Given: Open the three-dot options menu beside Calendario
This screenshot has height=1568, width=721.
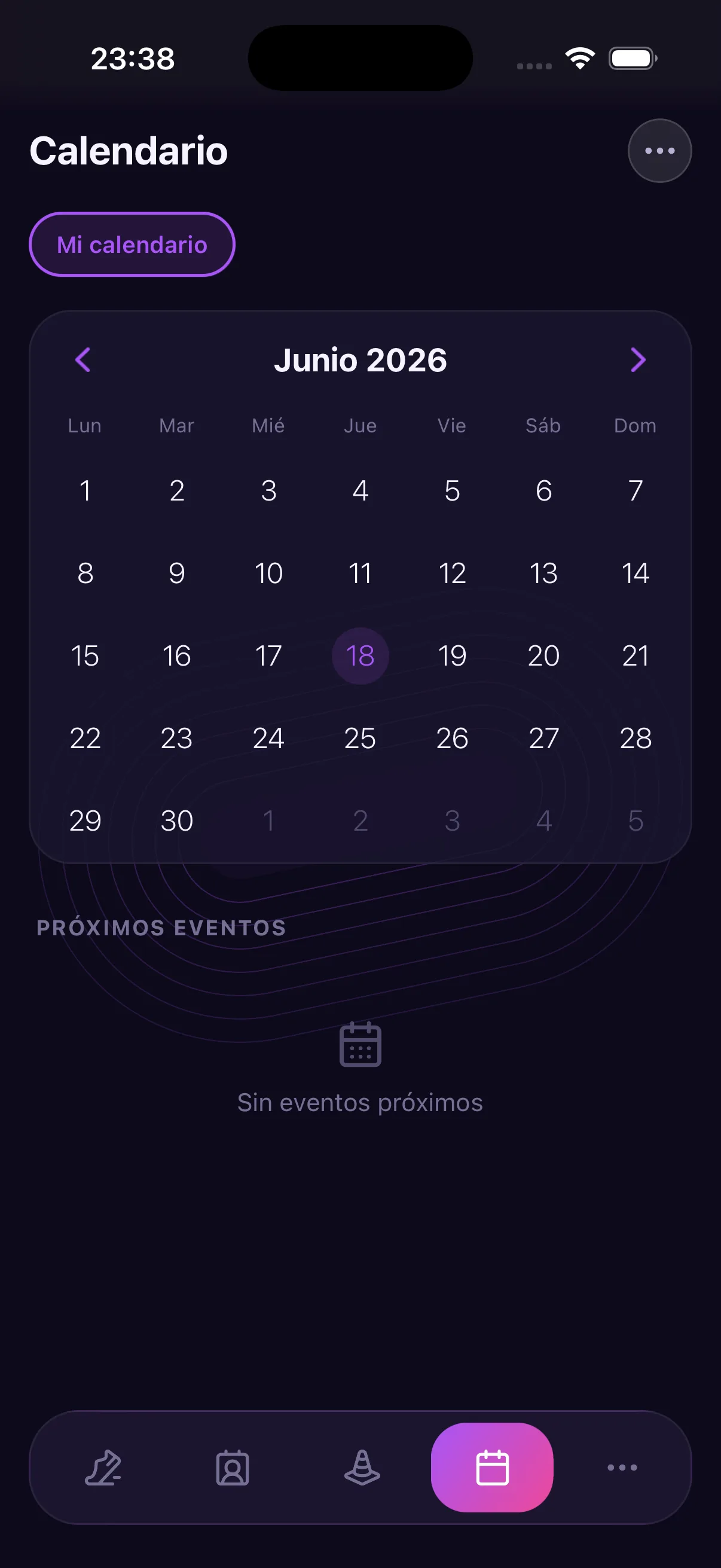Looking at the screenshot, I should [659, 151].
